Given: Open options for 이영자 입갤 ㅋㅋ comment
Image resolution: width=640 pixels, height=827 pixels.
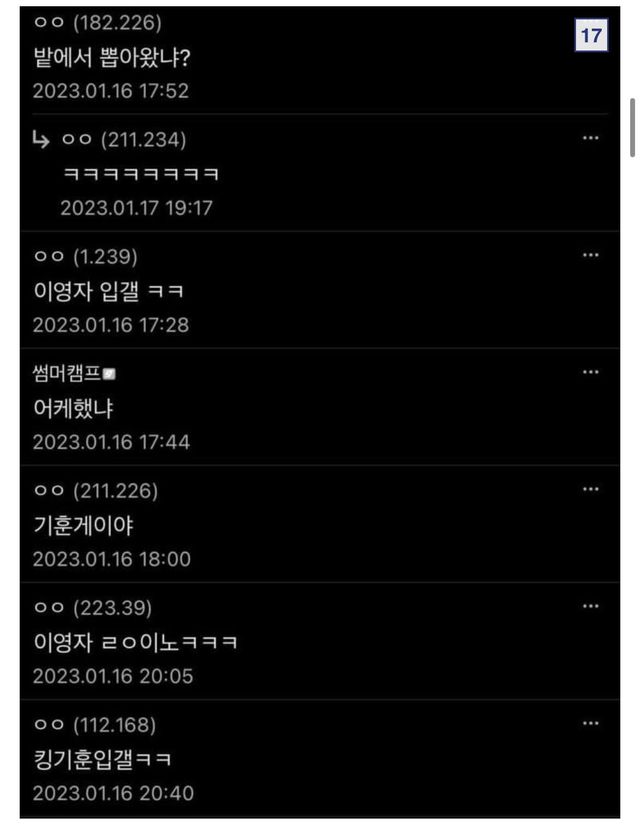Looking at the screenshot, I should pyautogui.click(x=590, y=255).
